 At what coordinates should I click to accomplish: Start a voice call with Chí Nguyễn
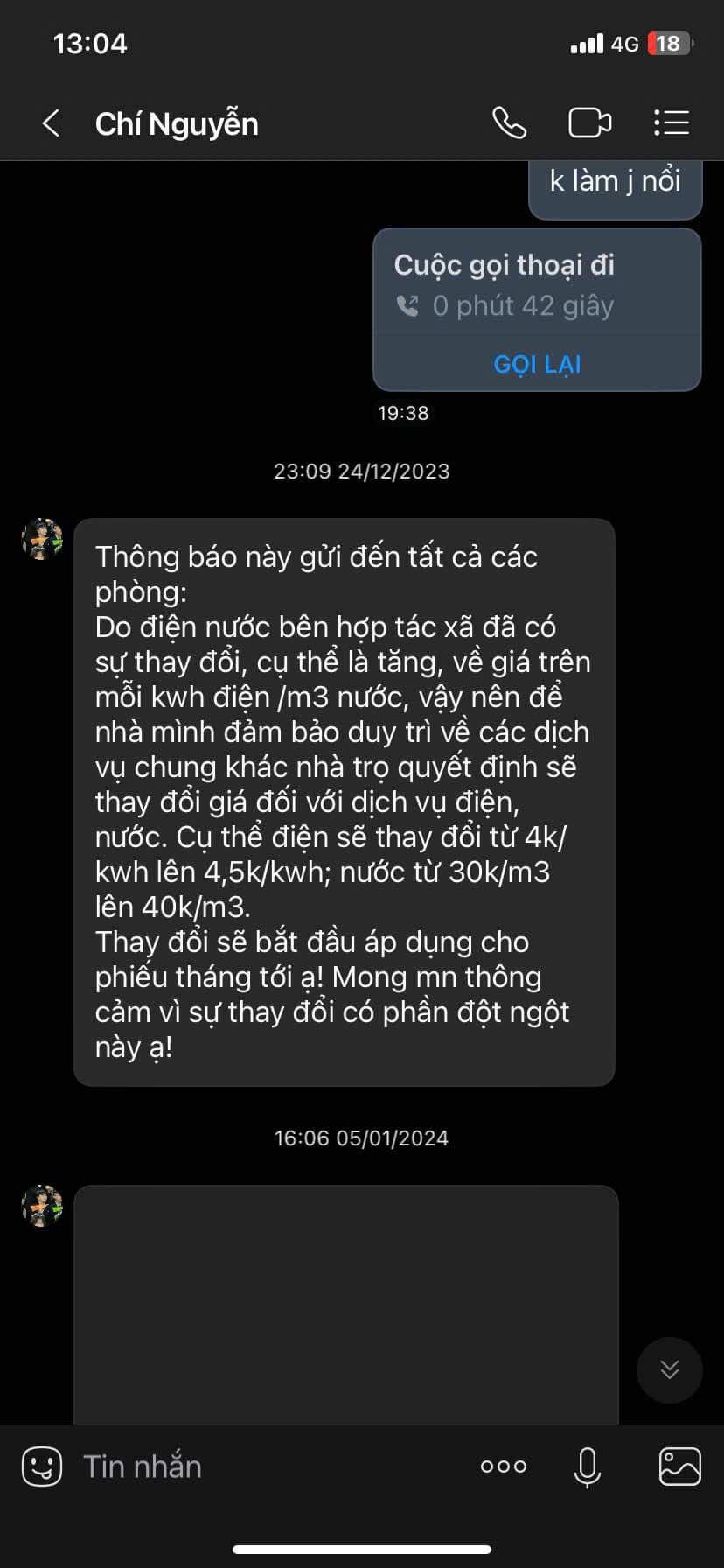point(509,123)
